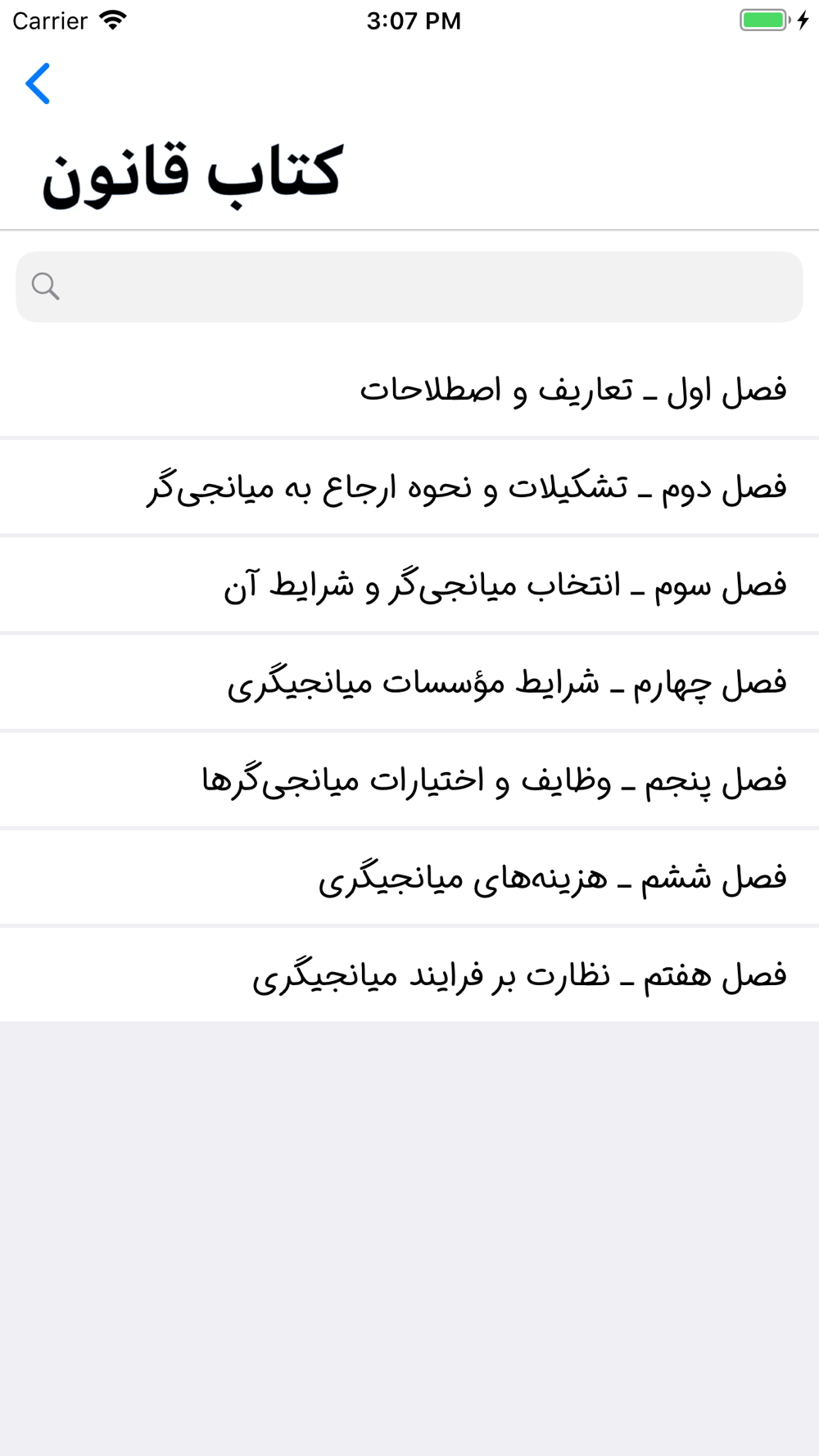819x1456 pixels.
Task: Select فصل هفتم – نظارت بر فرایند
Action: [409, 974]
